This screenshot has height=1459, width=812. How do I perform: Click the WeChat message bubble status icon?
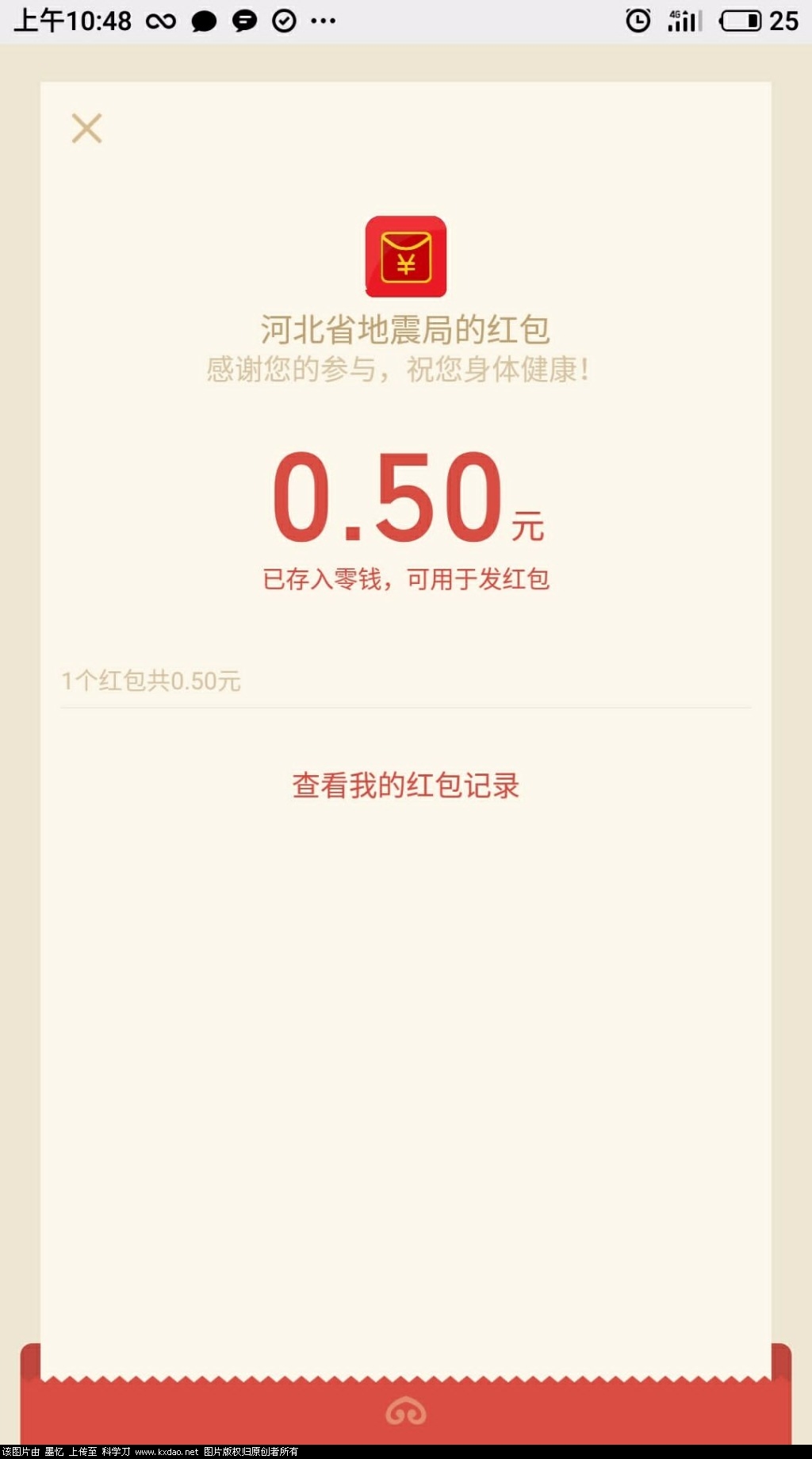(x=243, y=21)
